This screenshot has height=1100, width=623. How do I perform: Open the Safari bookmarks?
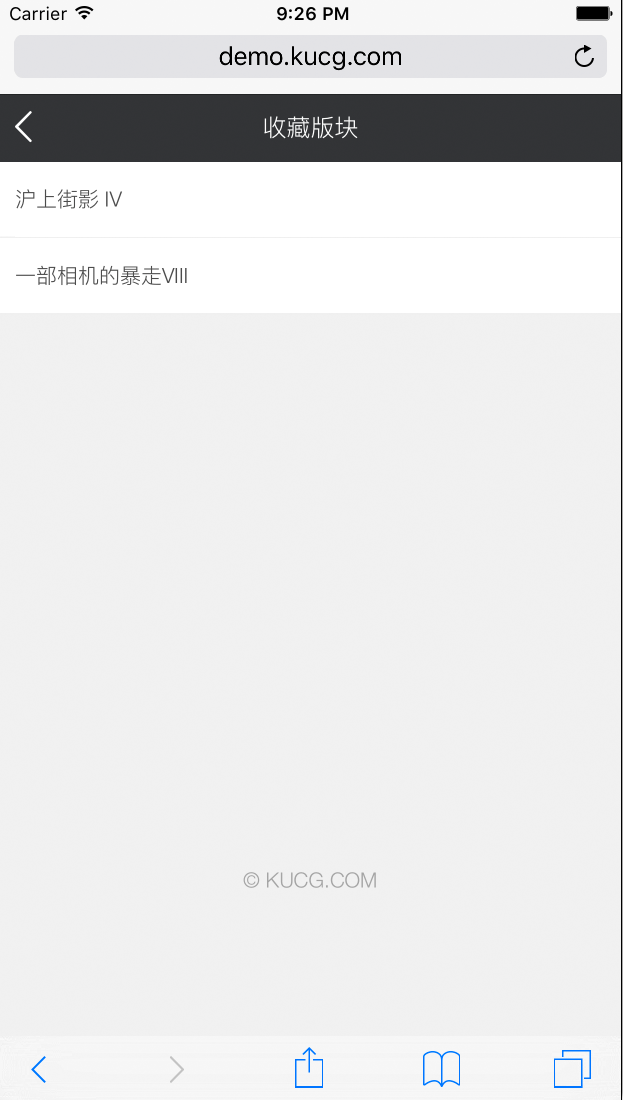441,1069
